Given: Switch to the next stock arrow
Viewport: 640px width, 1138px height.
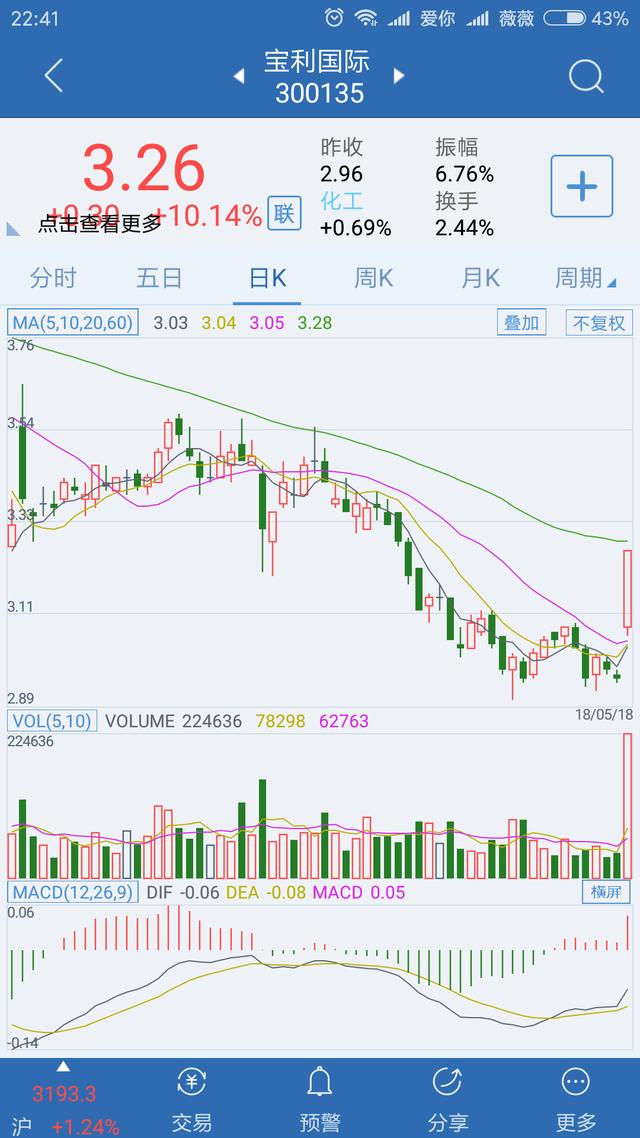Looking at the screenshot, I should pyautogui.click(x=399, y=76).
